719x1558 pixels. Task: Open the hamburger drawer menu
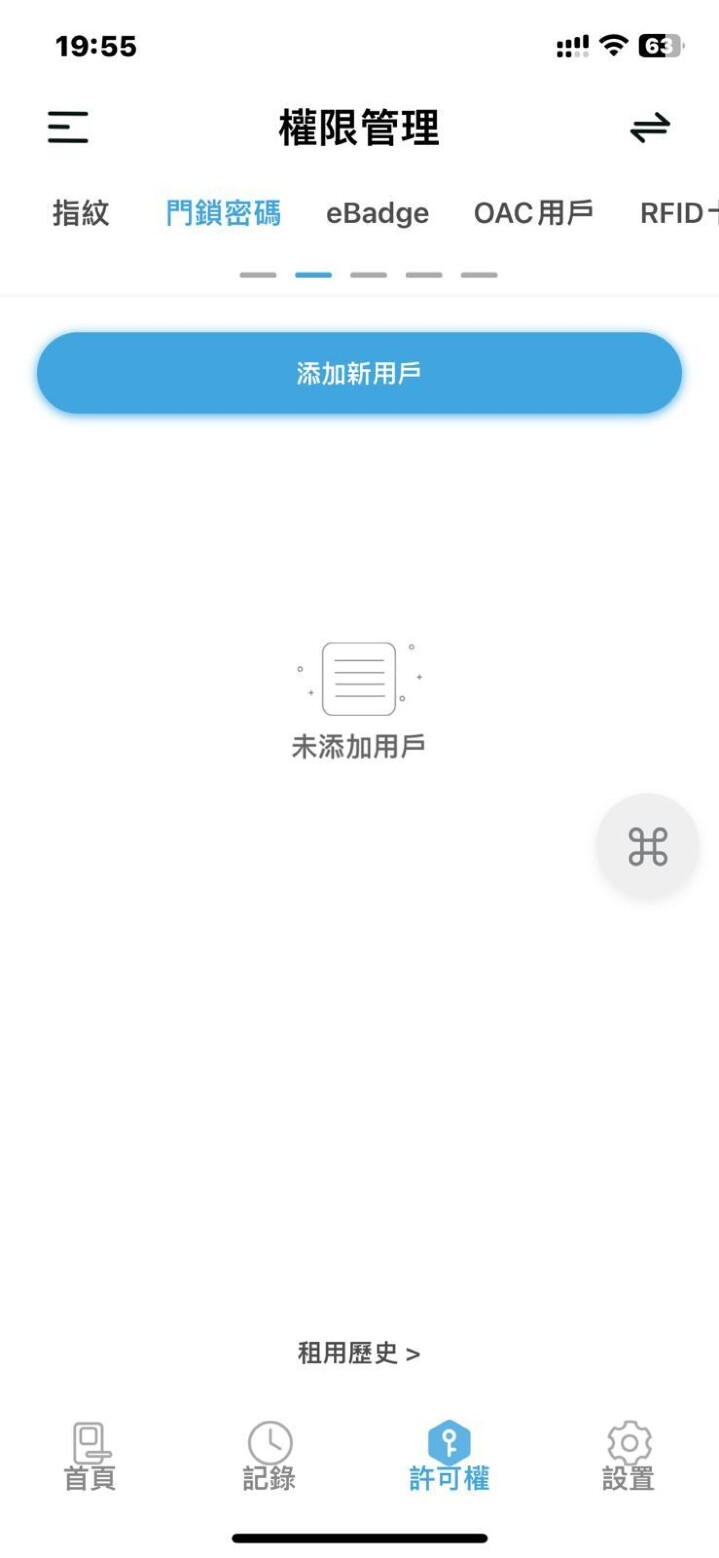click(68, 128)
